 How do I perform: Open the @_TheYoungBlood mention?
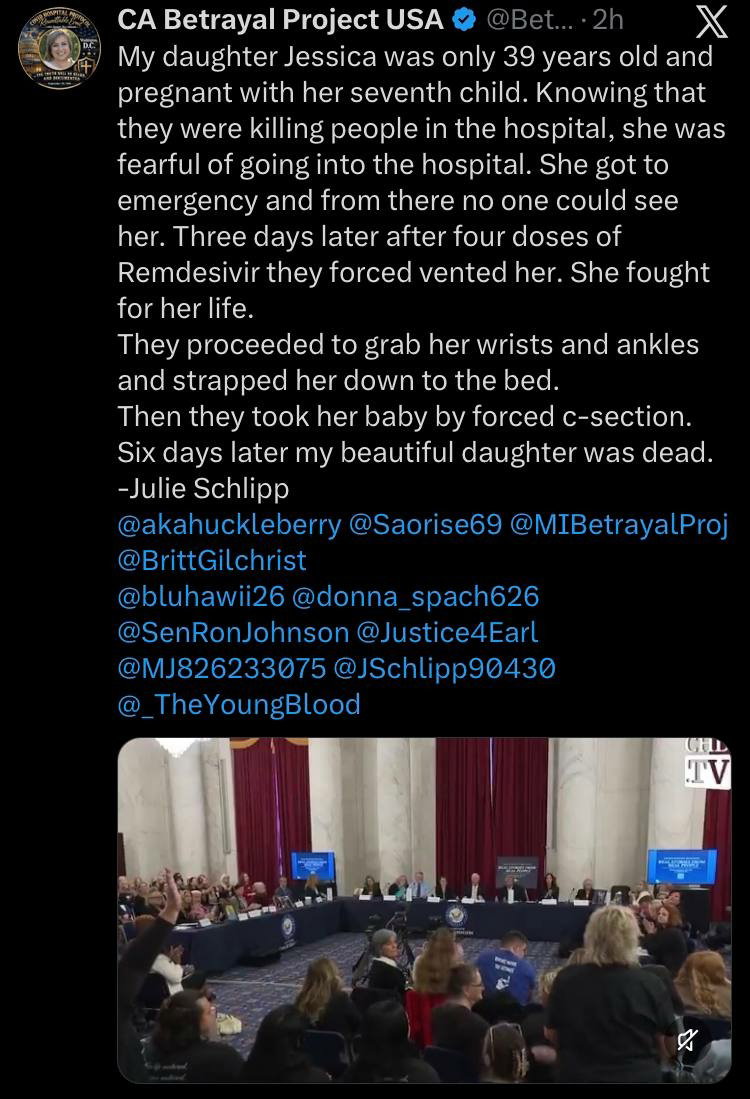[x=239, y=704]
